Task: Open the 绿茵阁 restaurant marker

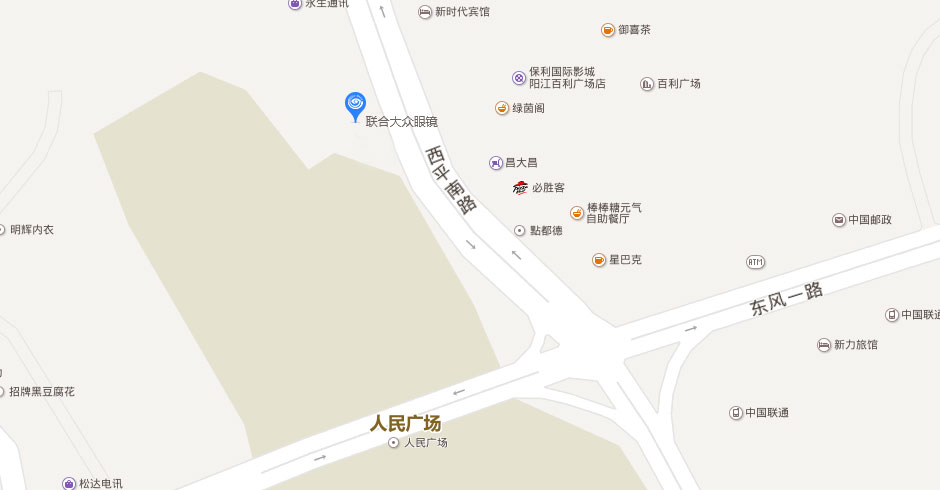Action: pos(502,108)
